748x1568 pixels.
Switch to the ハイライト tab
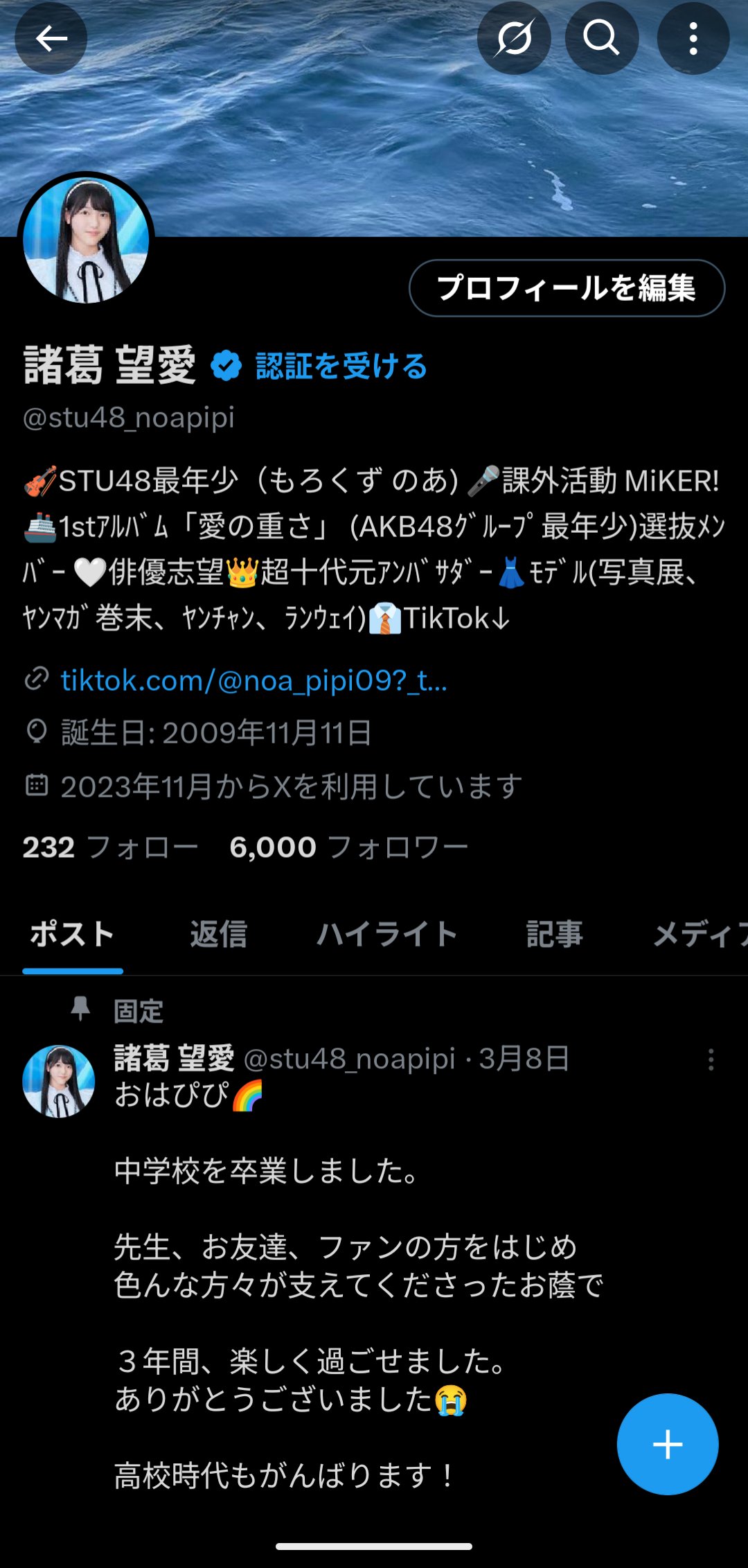(x=386, y=934)
